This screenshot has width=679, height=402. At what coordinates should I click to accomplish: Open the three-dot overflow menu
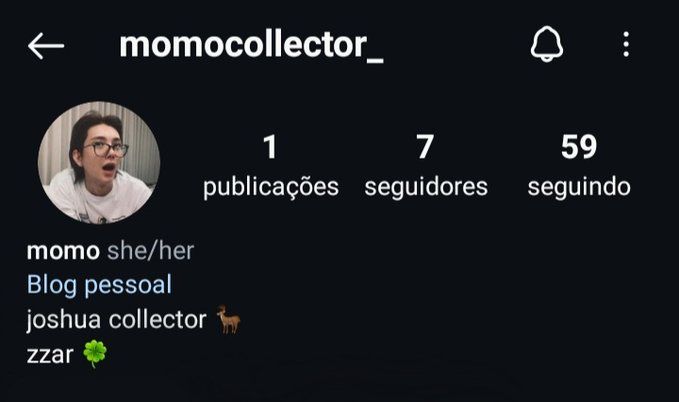(626, 45)
